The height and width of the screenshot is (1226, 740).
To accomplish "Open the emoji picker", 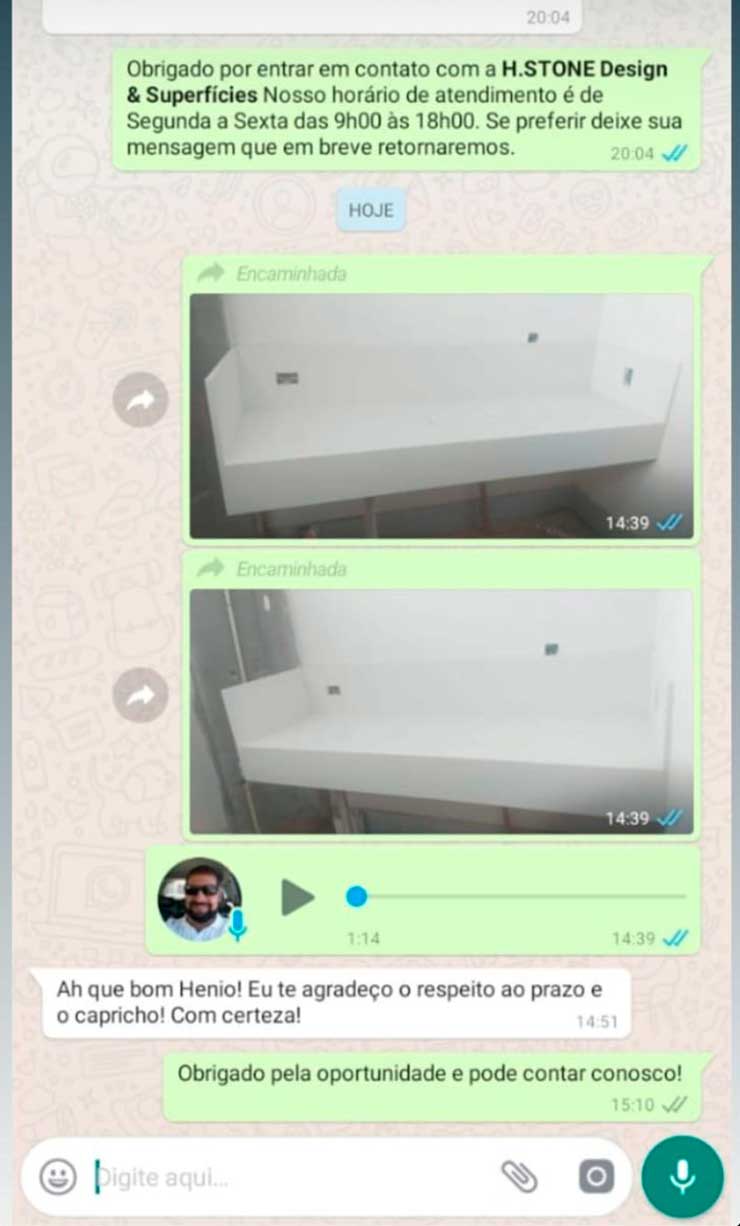I will click(58, 1177).
